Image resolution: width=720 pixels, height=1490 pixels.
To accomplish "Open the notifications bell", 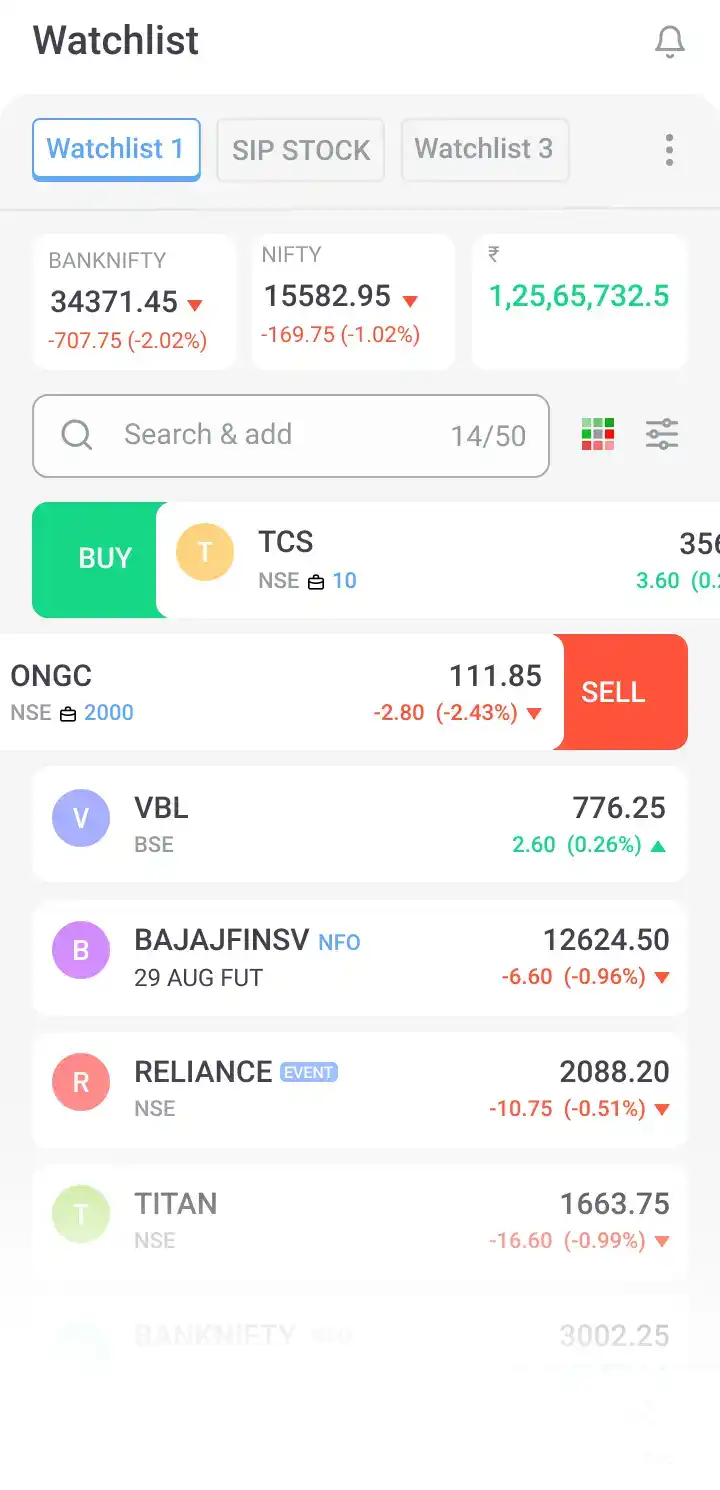I will point(669,42).
